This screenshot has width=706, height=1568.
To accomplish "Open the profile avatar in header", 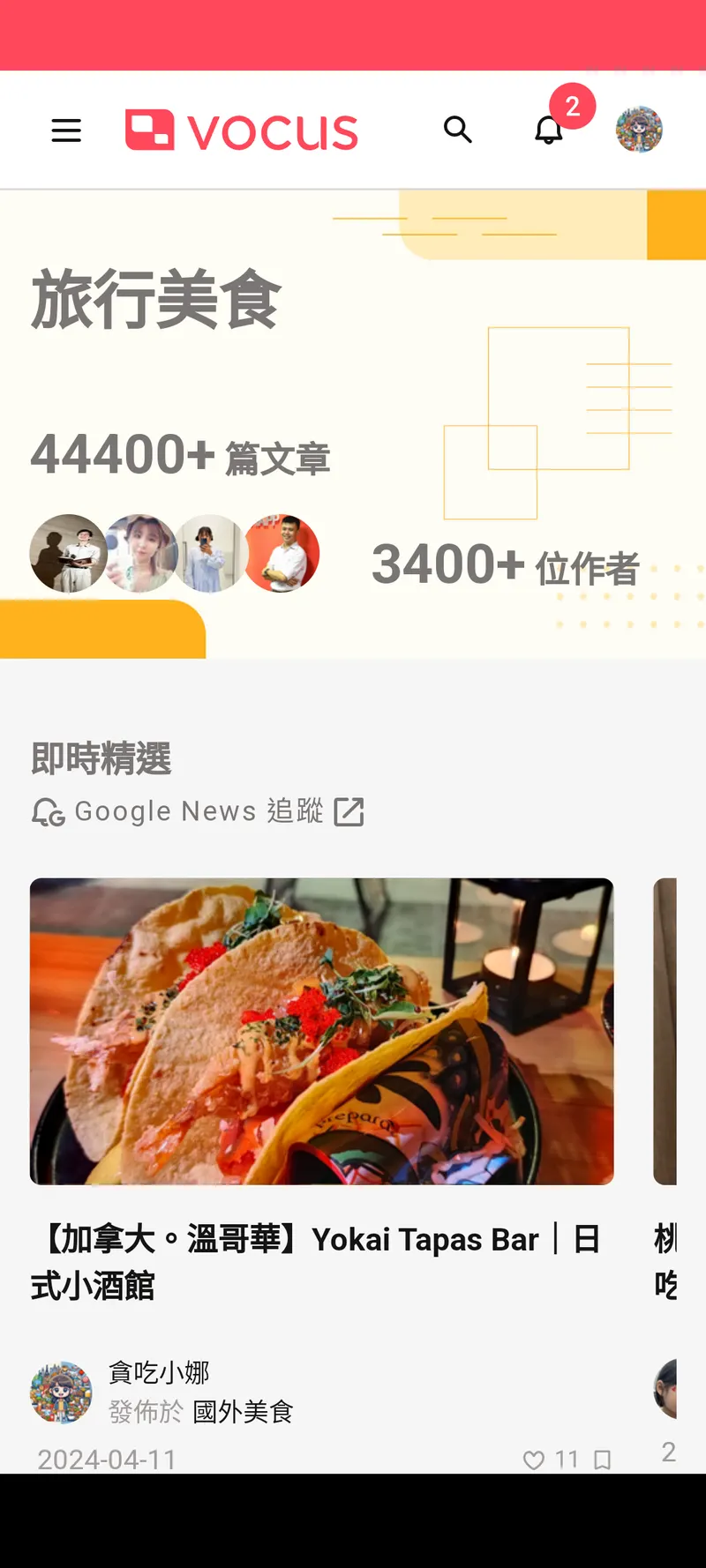I will (x=639, y=130).
